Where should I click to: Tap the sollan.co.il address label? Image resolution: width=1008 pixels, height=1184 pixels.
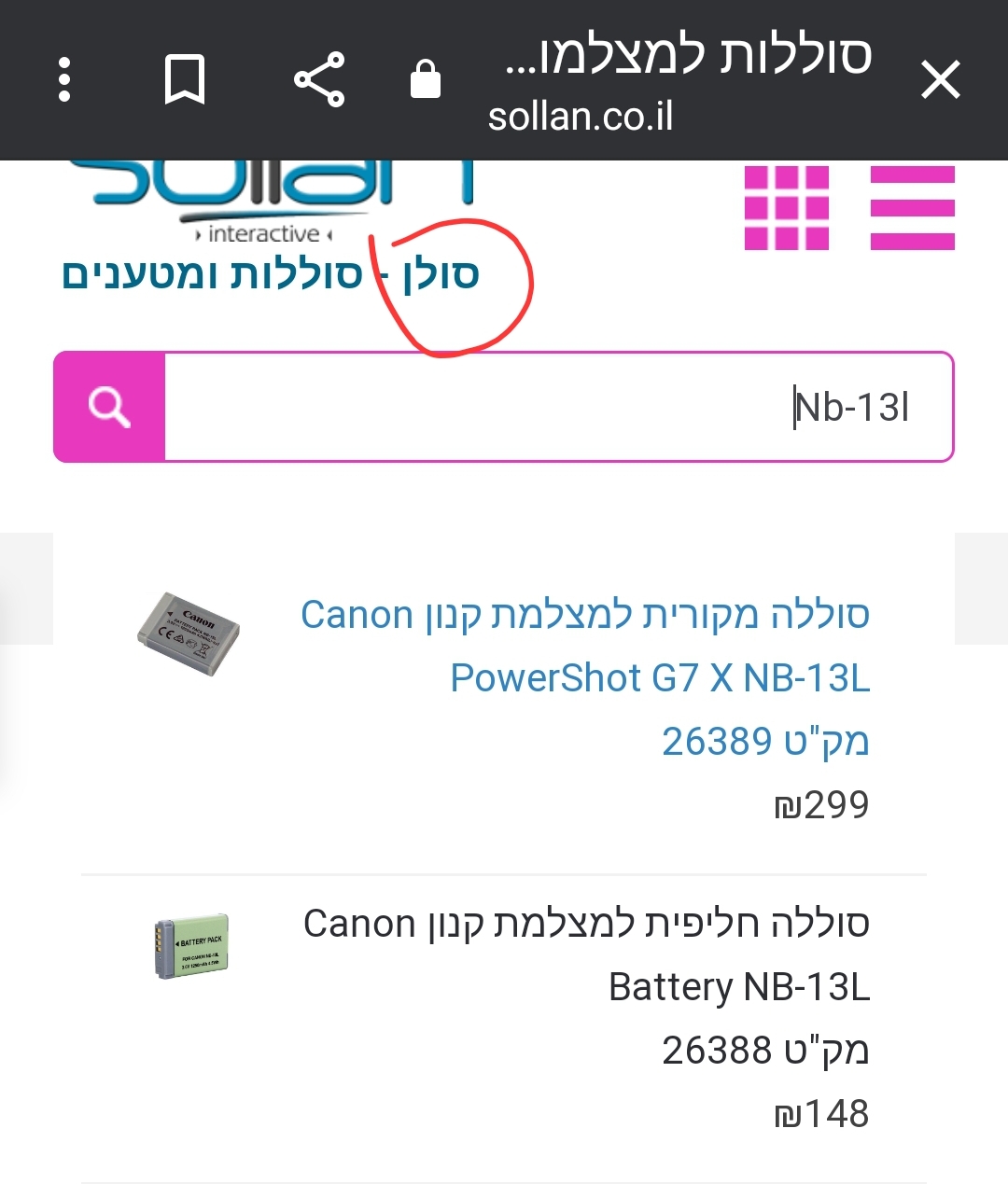[583, 117]
